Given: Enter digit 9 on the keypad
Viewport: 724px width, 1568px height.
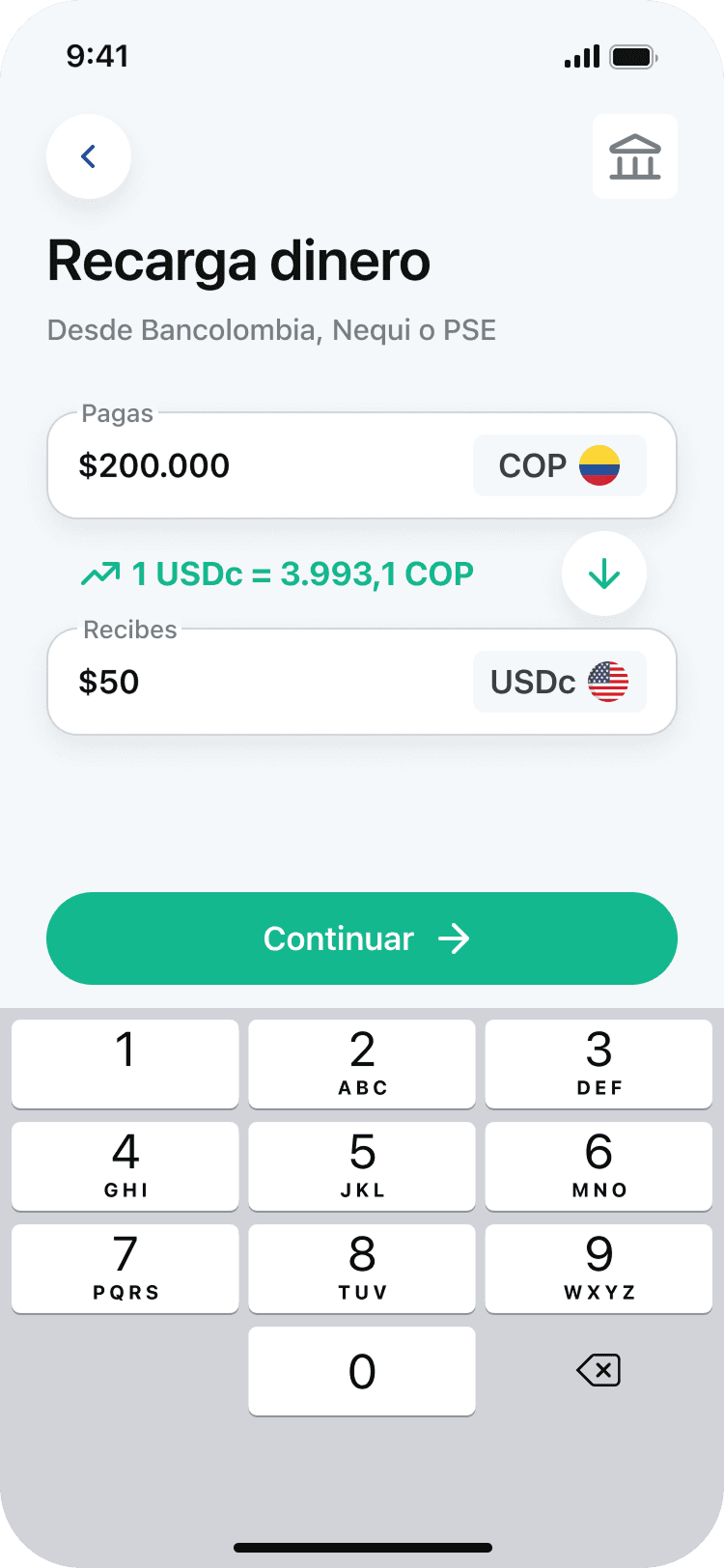Looking at the screenshot, I should coord(599,1268).
